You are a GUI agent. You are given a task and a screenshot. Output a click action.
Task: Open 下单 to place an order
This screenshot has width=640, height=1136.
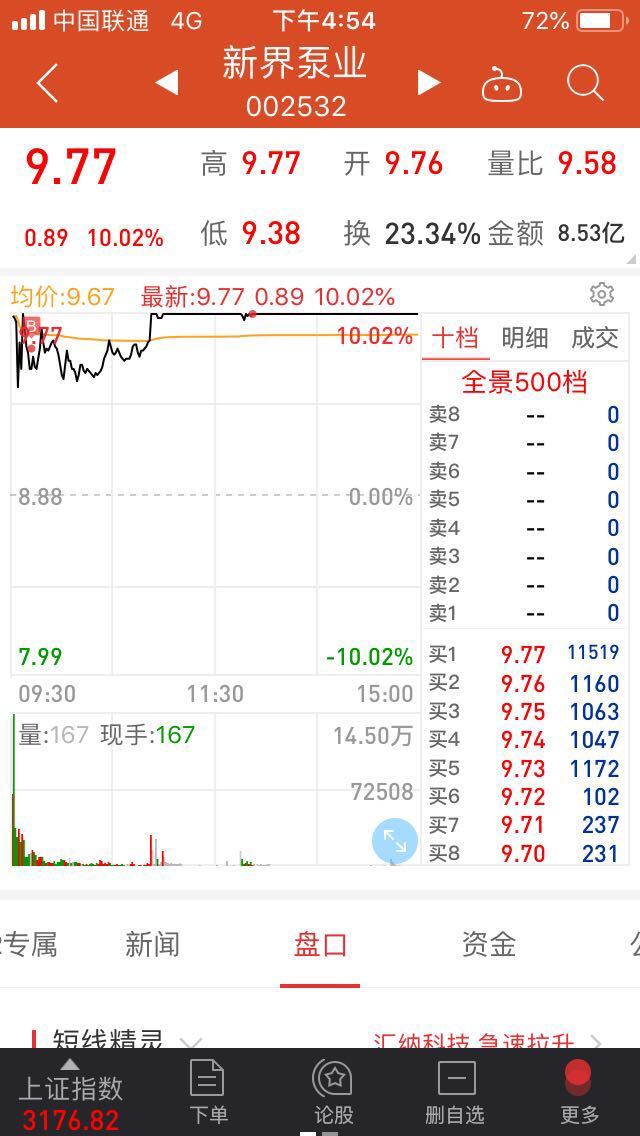(x=207, y=1091)
